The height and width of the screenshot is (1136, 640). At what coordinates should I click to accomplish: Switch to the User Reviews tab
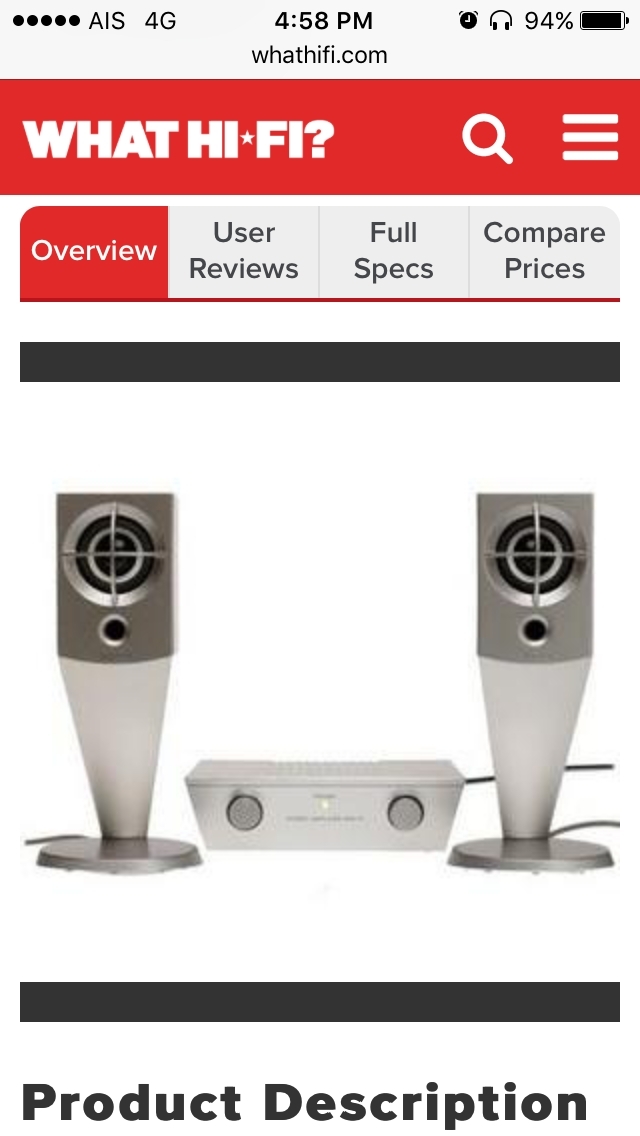coord(244,251)
